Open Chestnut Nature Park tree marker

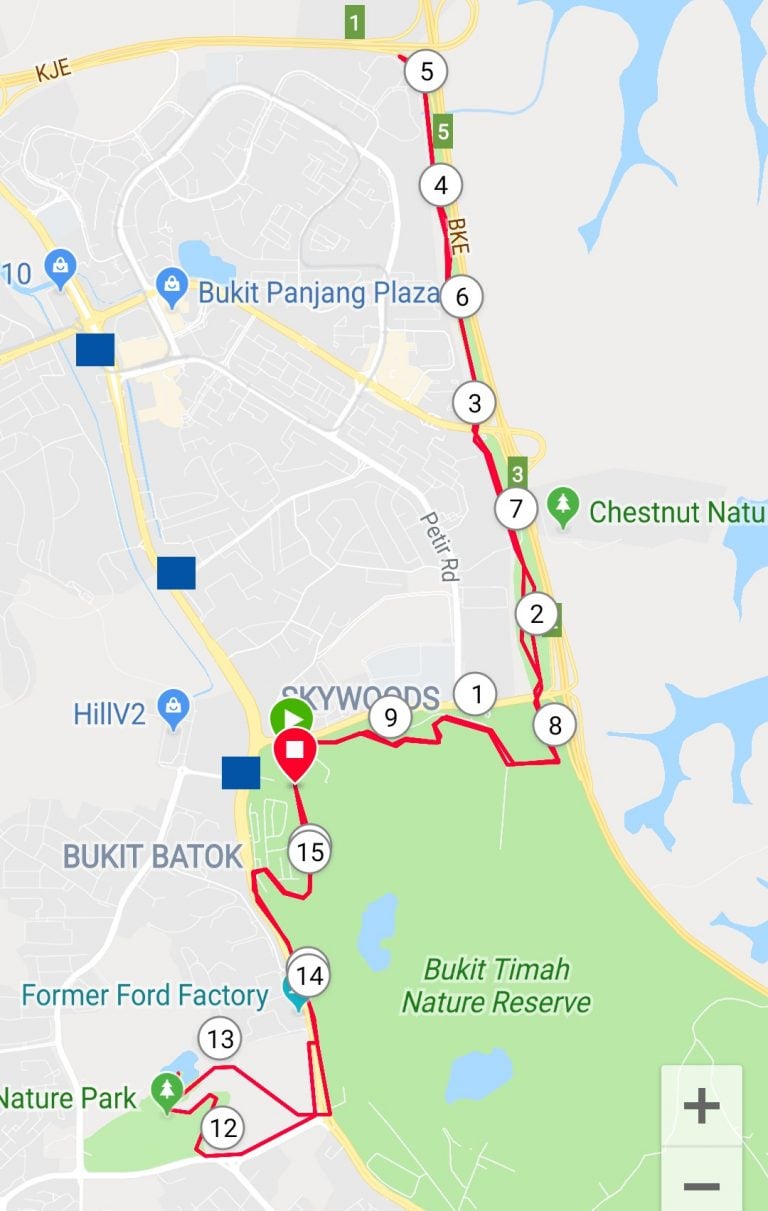coord(564,508)
